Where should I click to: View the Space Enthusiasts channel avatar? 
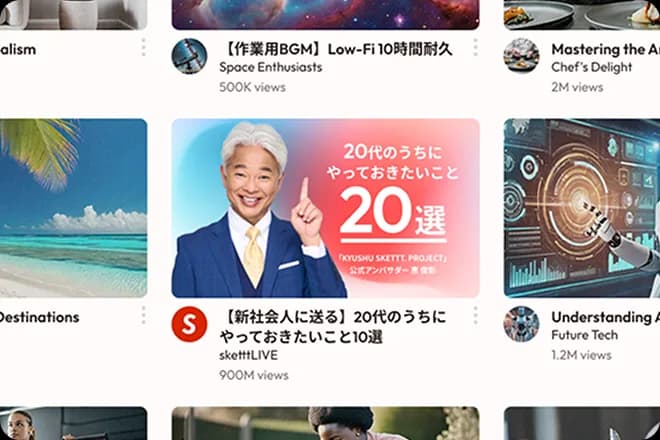189,56
